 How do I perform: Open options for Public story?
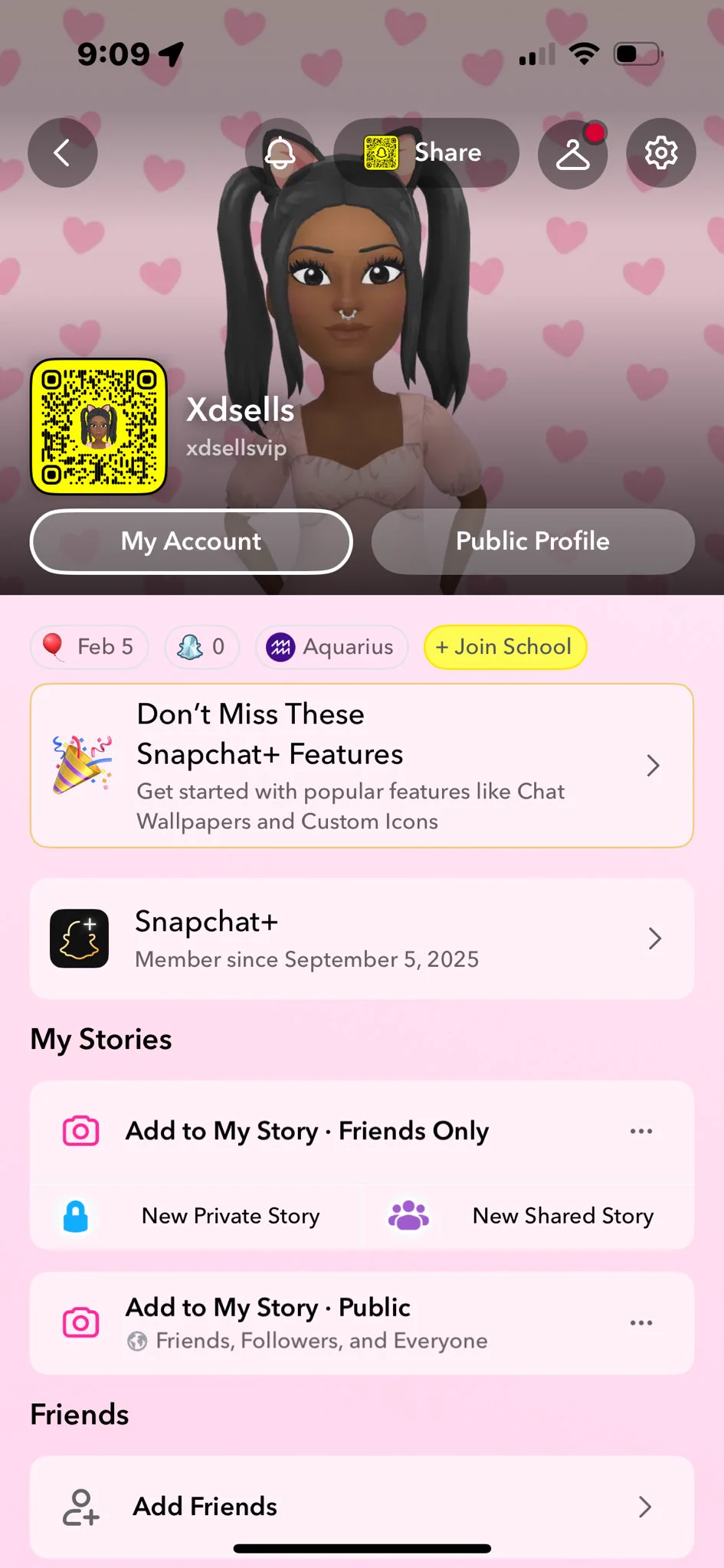click(641, 1322)
